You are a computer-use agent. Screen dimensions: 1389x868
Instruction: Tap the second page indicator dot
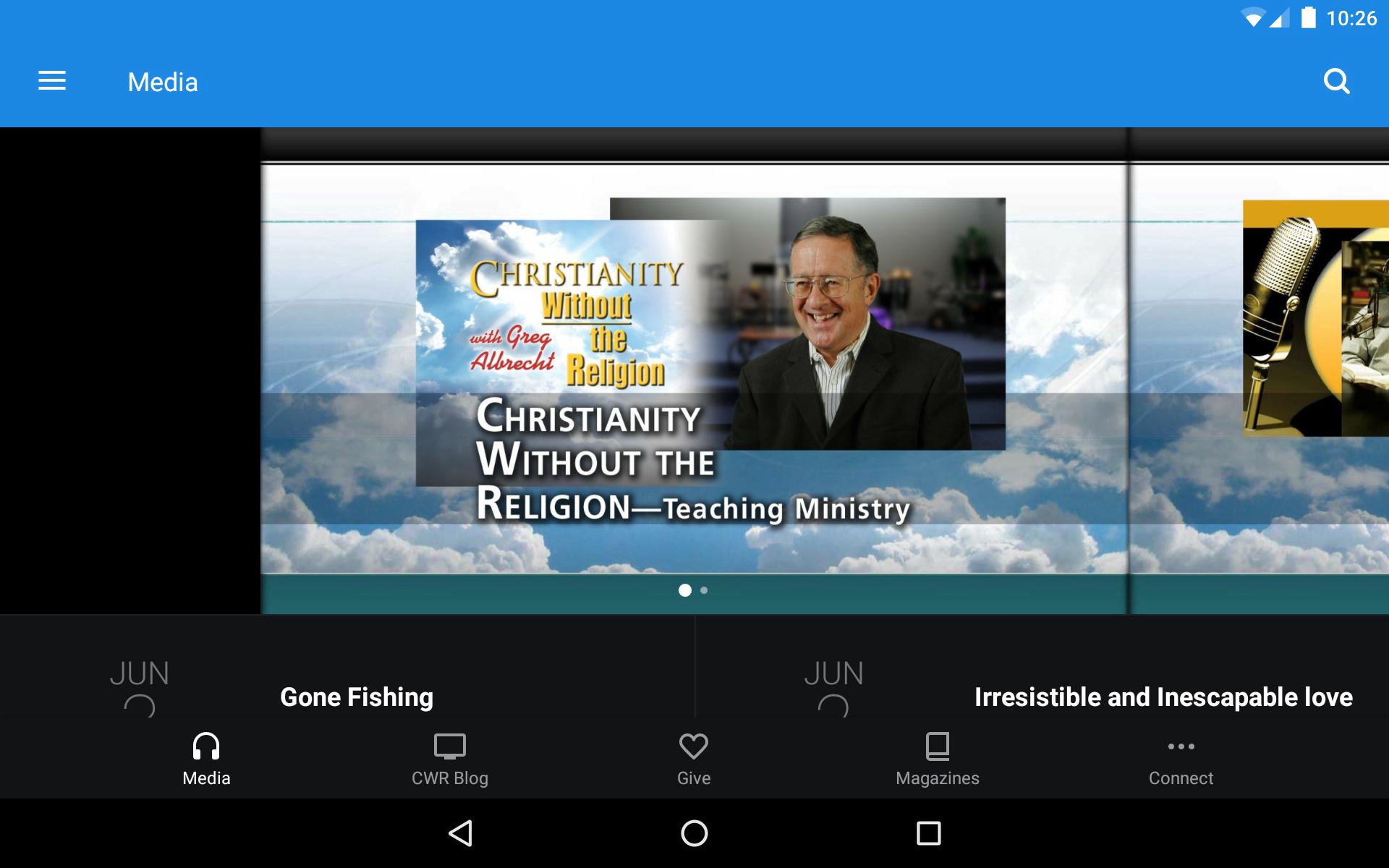coord(704,590)
